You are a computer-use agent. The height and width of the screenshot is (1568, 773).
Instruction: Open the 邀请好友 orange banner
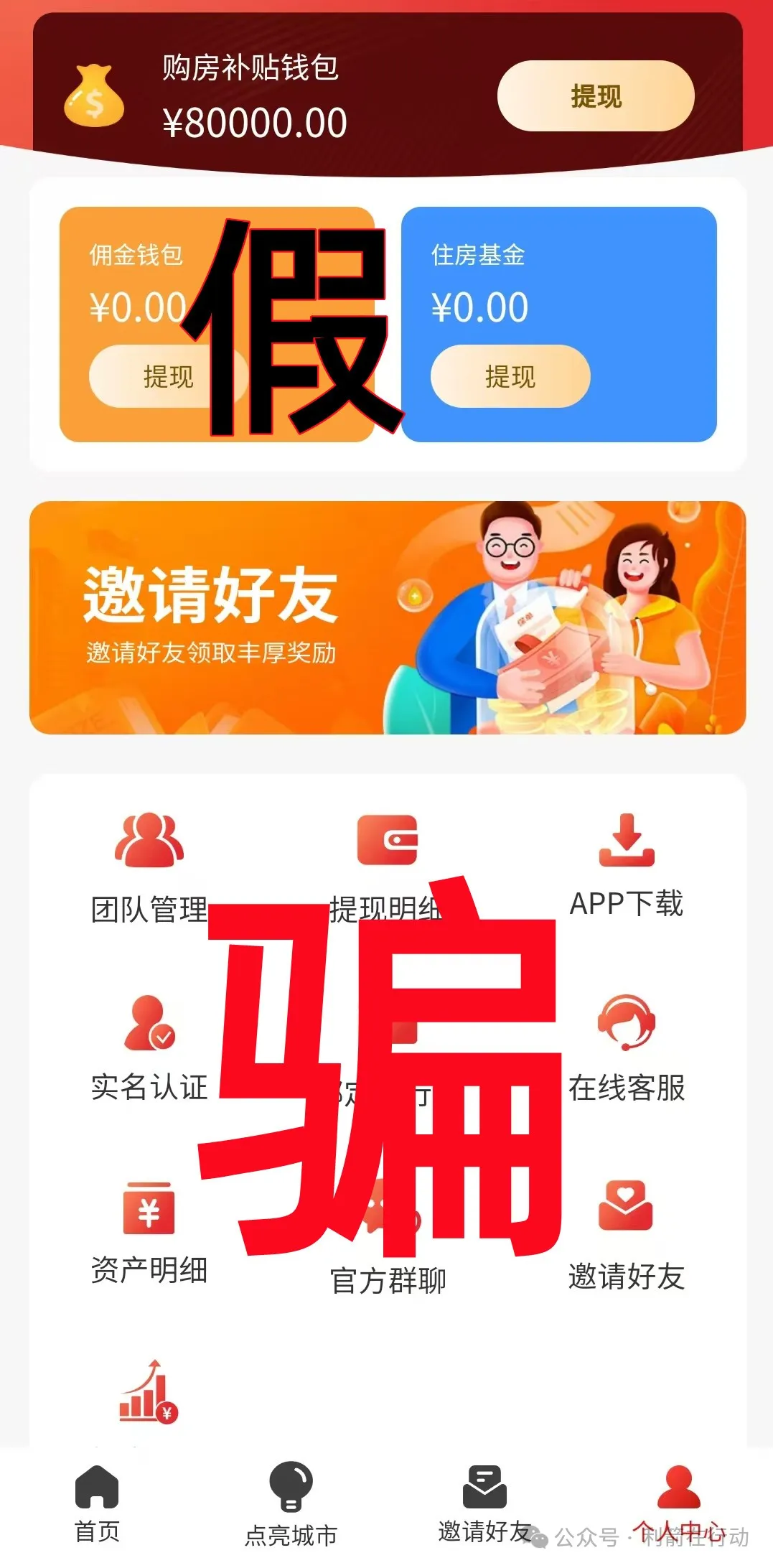coord(387,617)
